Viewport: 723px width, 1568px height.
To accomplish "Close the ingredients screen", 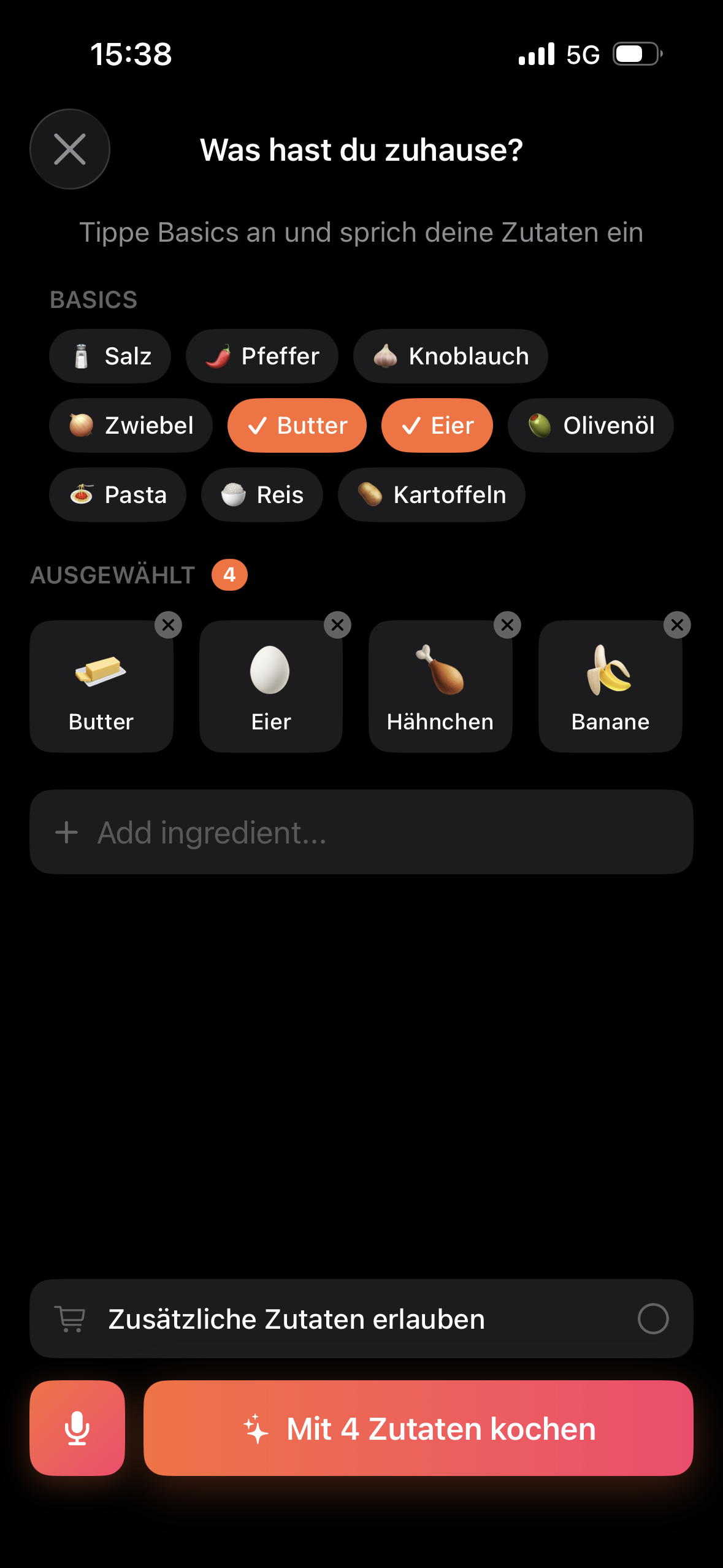I will (70, 149).
